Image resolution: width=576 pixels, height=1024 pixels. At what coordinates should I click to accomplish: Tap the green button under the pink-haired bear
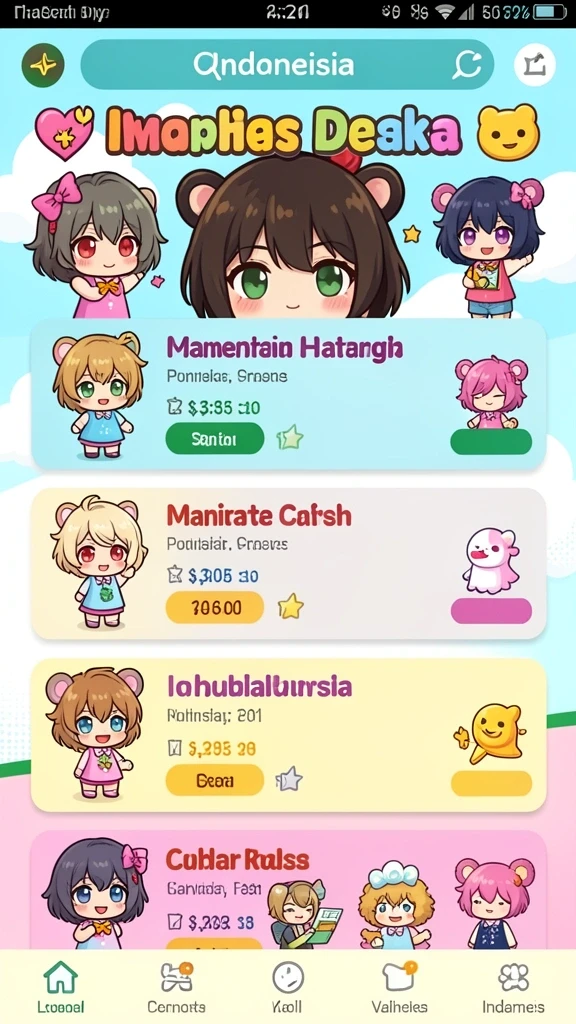coord(491,442)
